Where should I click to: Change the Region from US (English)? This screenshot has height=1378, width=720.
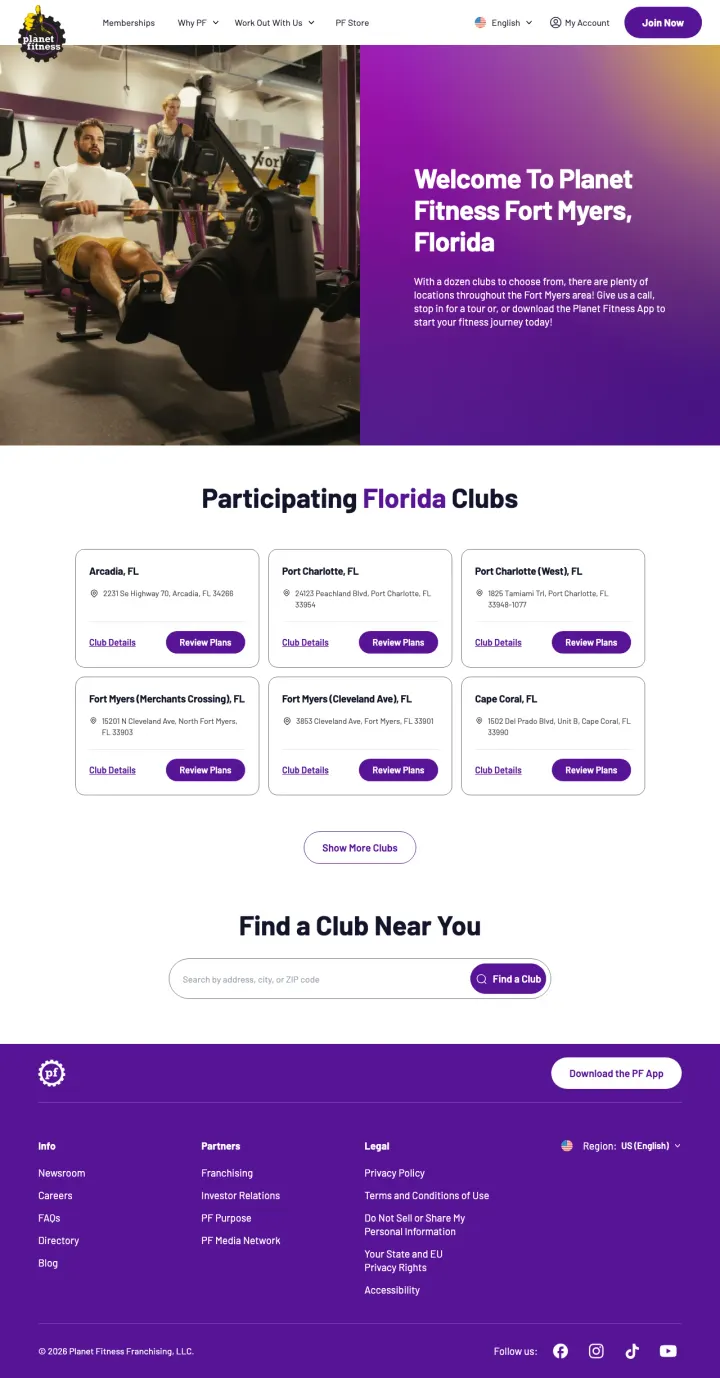(644, 1145)
